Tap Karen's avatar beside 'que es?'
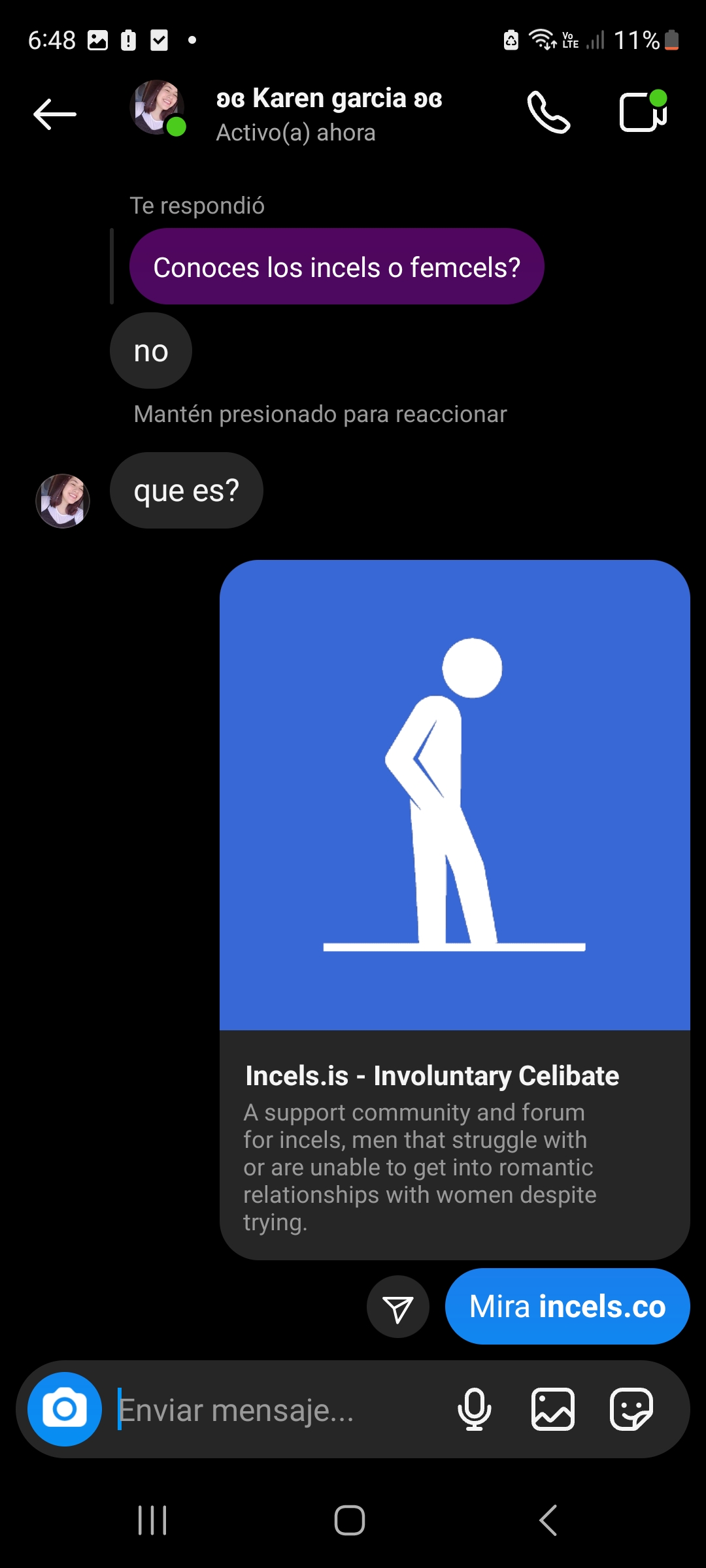This screenshot has height=1568, width=706. tap(63, 501)
